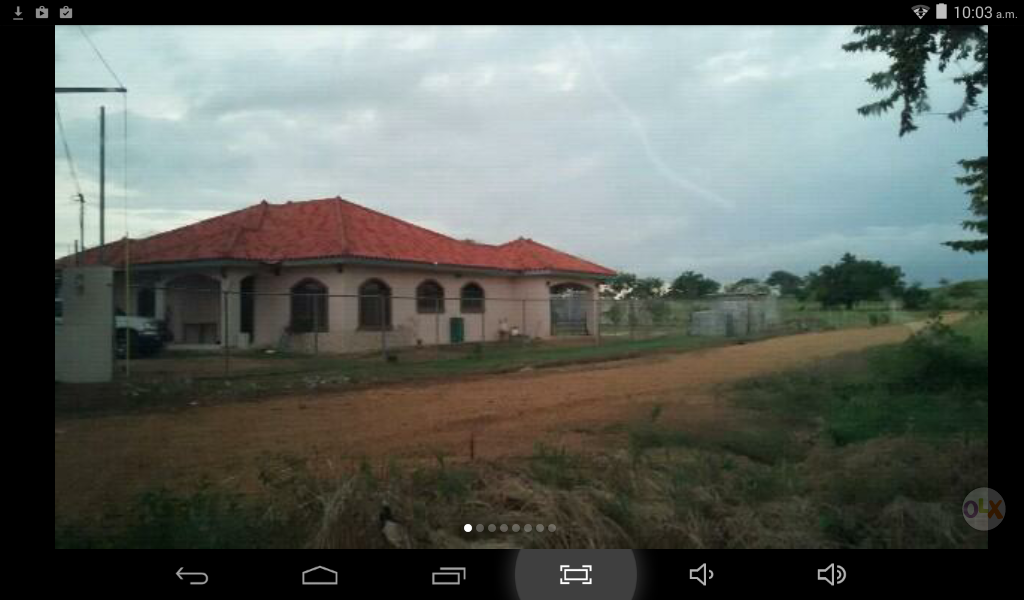Go back with the system back button
1024x600 pixels.
(x=192, y=575)
